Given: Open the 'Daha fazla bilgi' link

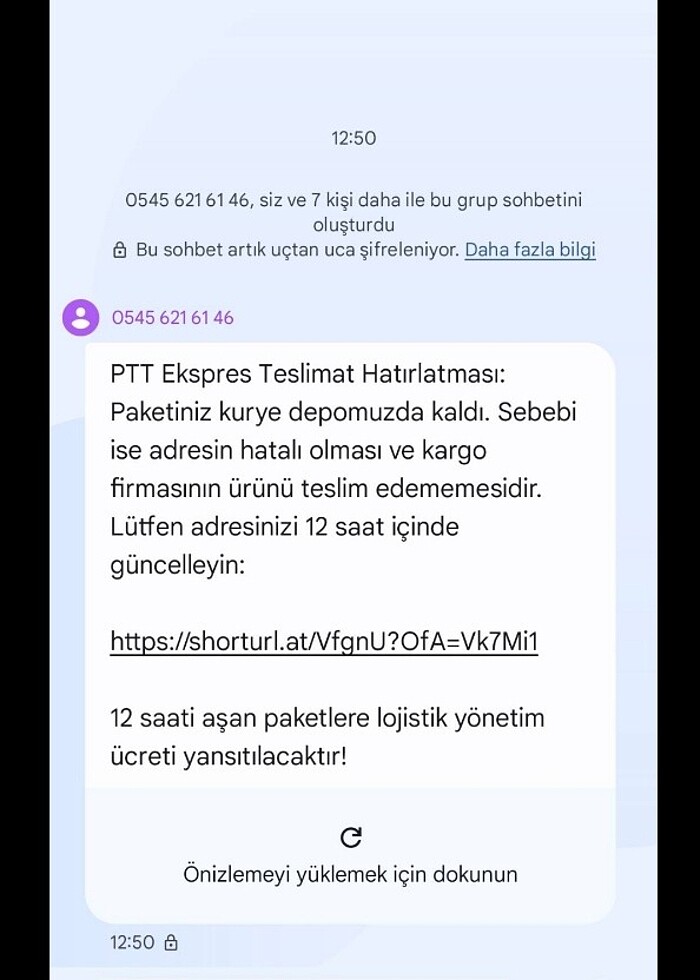Looking at the screenshot, I should [x=530, y=250].
